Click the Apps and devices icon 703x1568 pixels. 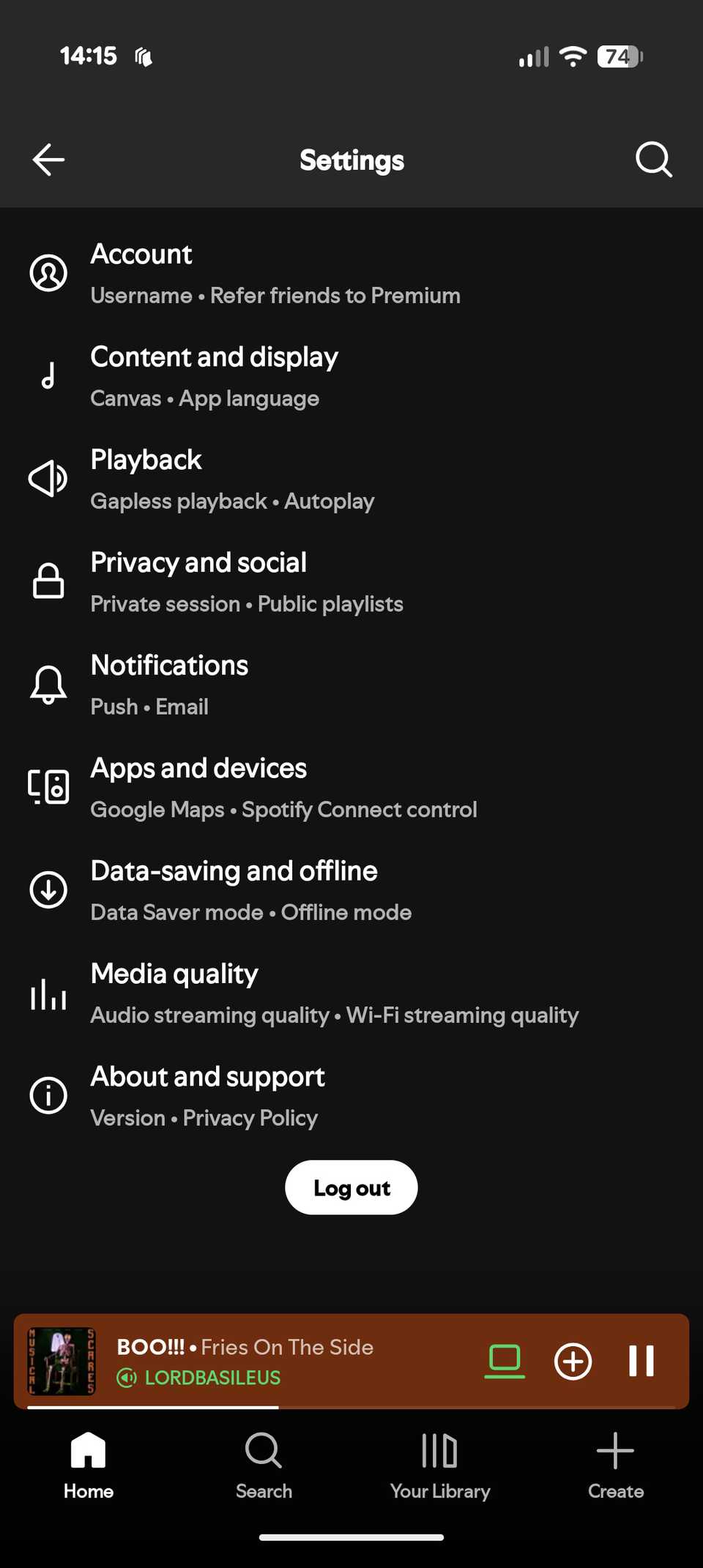click(x=48, y=787)
